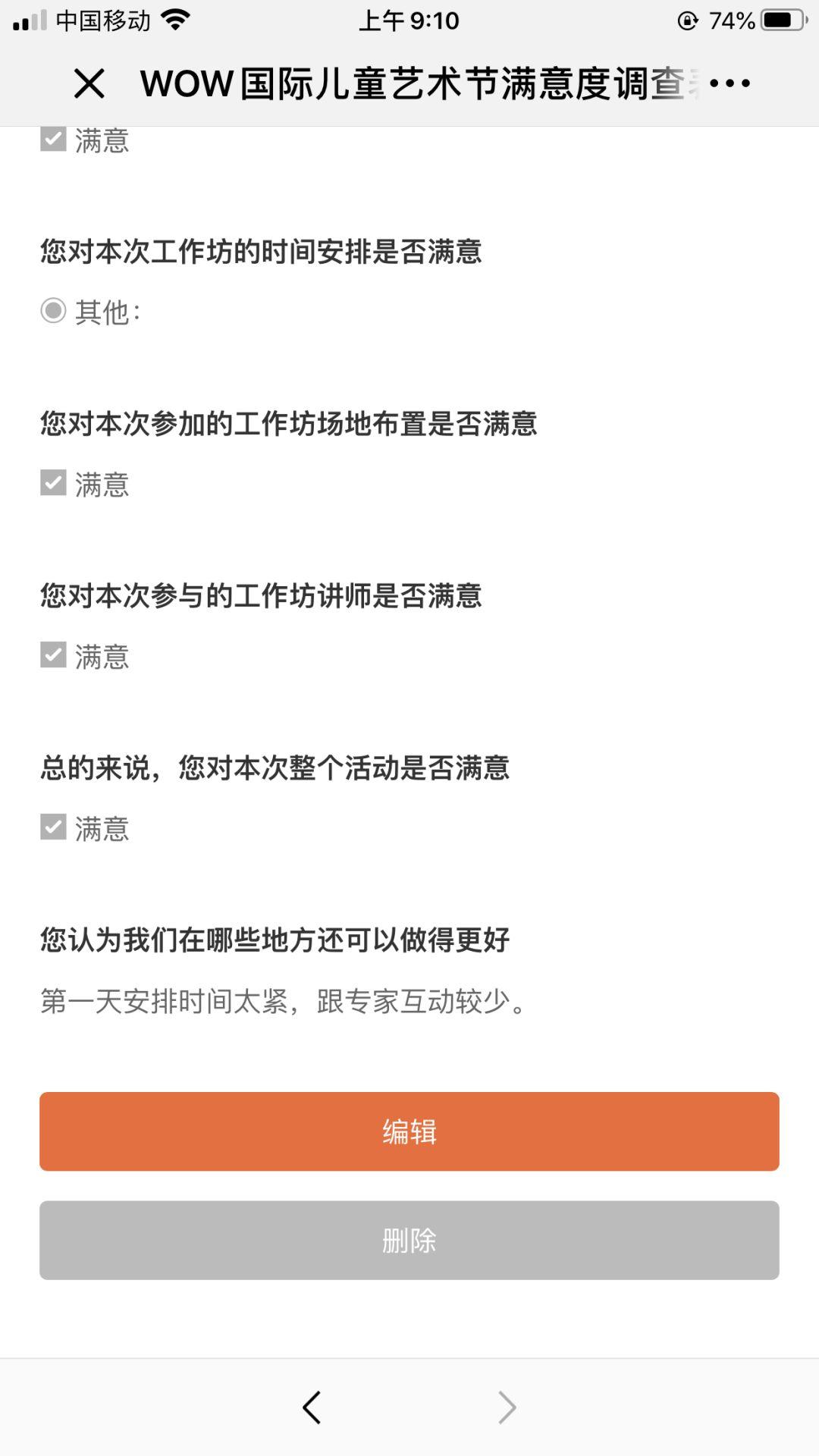Tap the orange 编辑 button
Viewport: 819px width, 1456px height.
pos(409,1131)
